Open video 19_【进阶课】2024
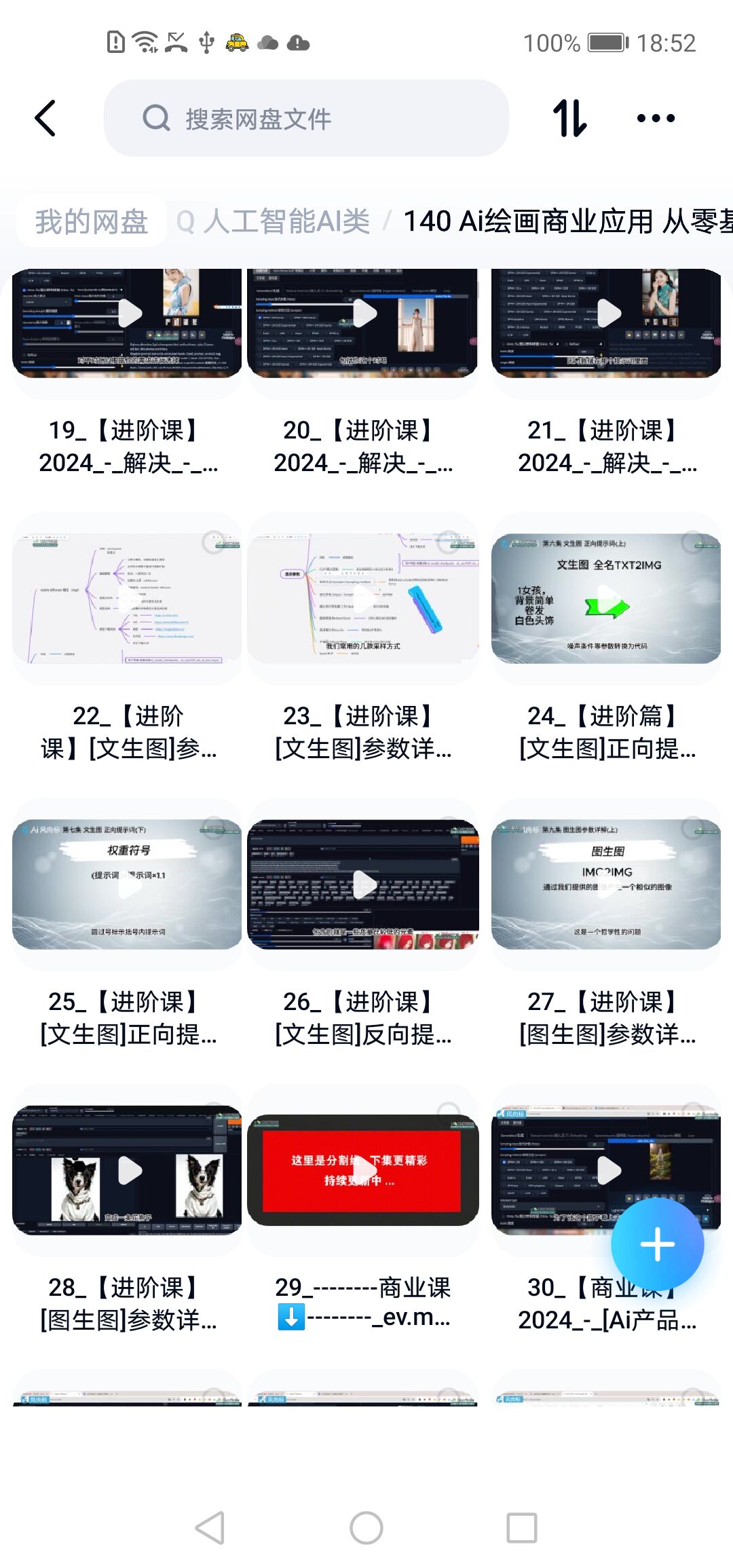 128,323
